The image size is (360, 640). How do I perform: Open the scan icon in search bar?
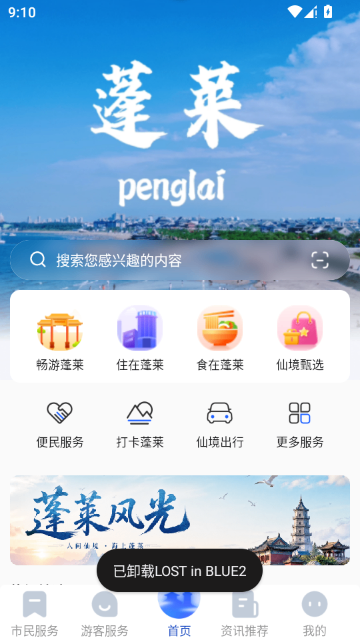320,260
